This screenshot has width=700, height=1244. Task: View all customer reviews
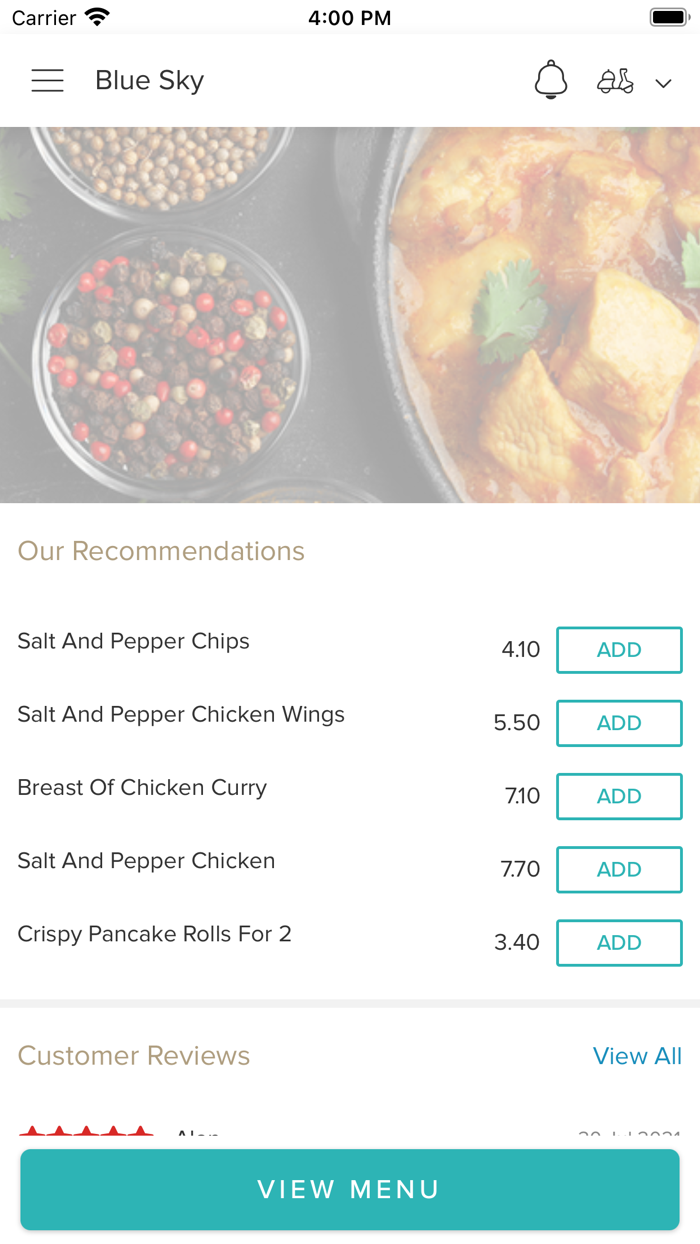[x=637, y=1056]
